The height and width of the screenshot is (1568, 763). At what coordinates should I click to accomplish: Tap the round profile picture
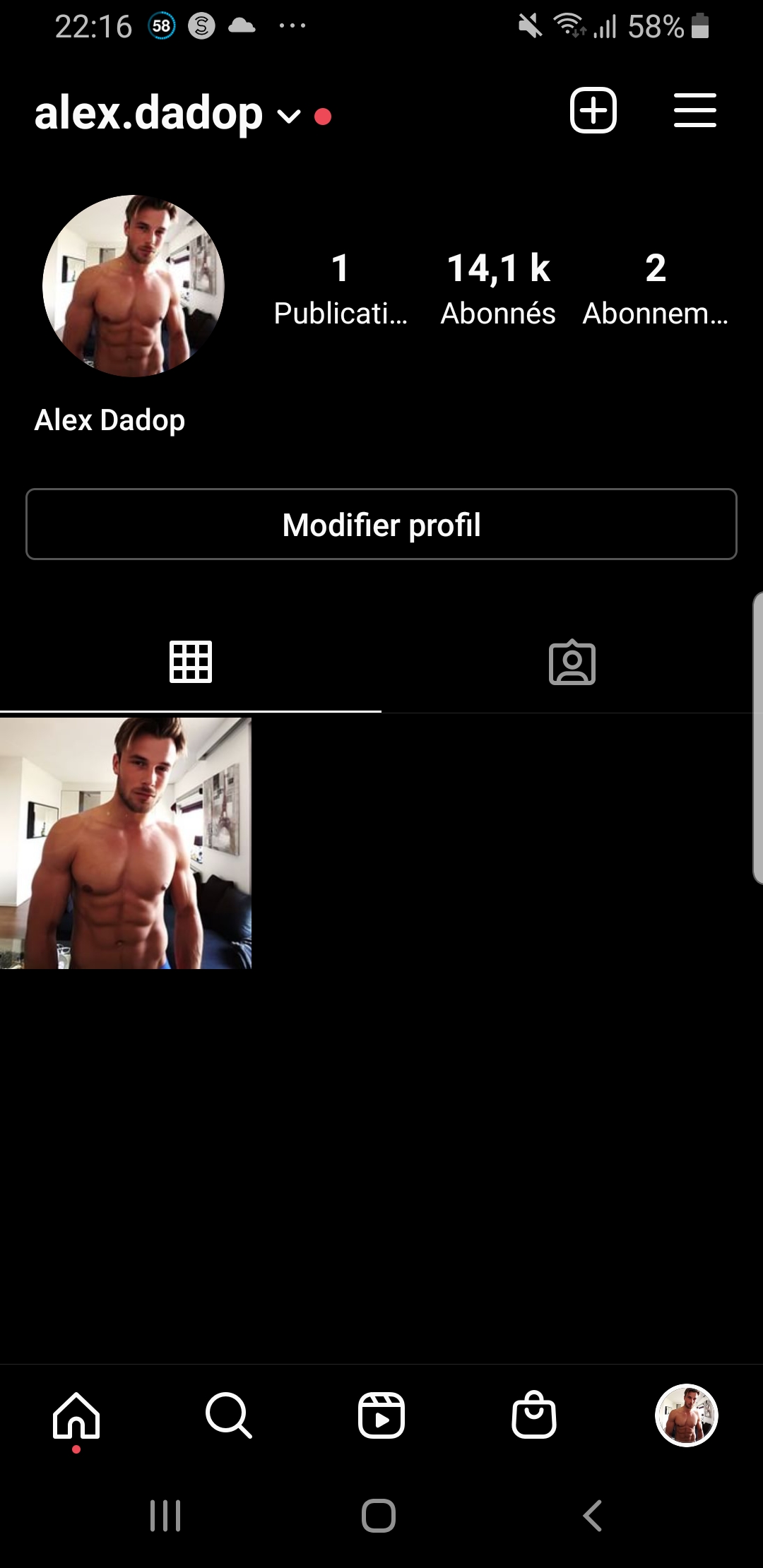point(134,286)
